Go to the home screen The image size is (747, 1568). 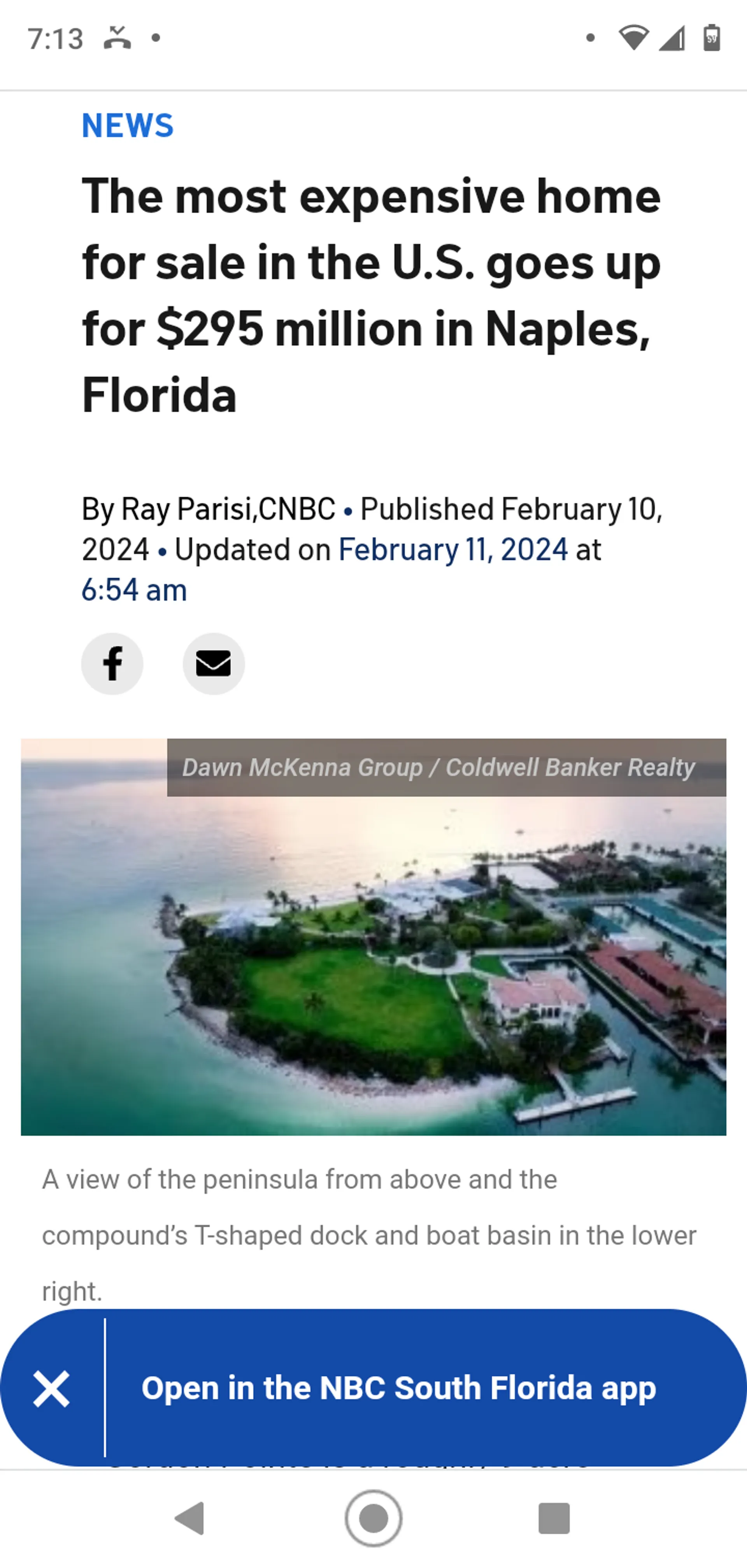pos(373,1518)
